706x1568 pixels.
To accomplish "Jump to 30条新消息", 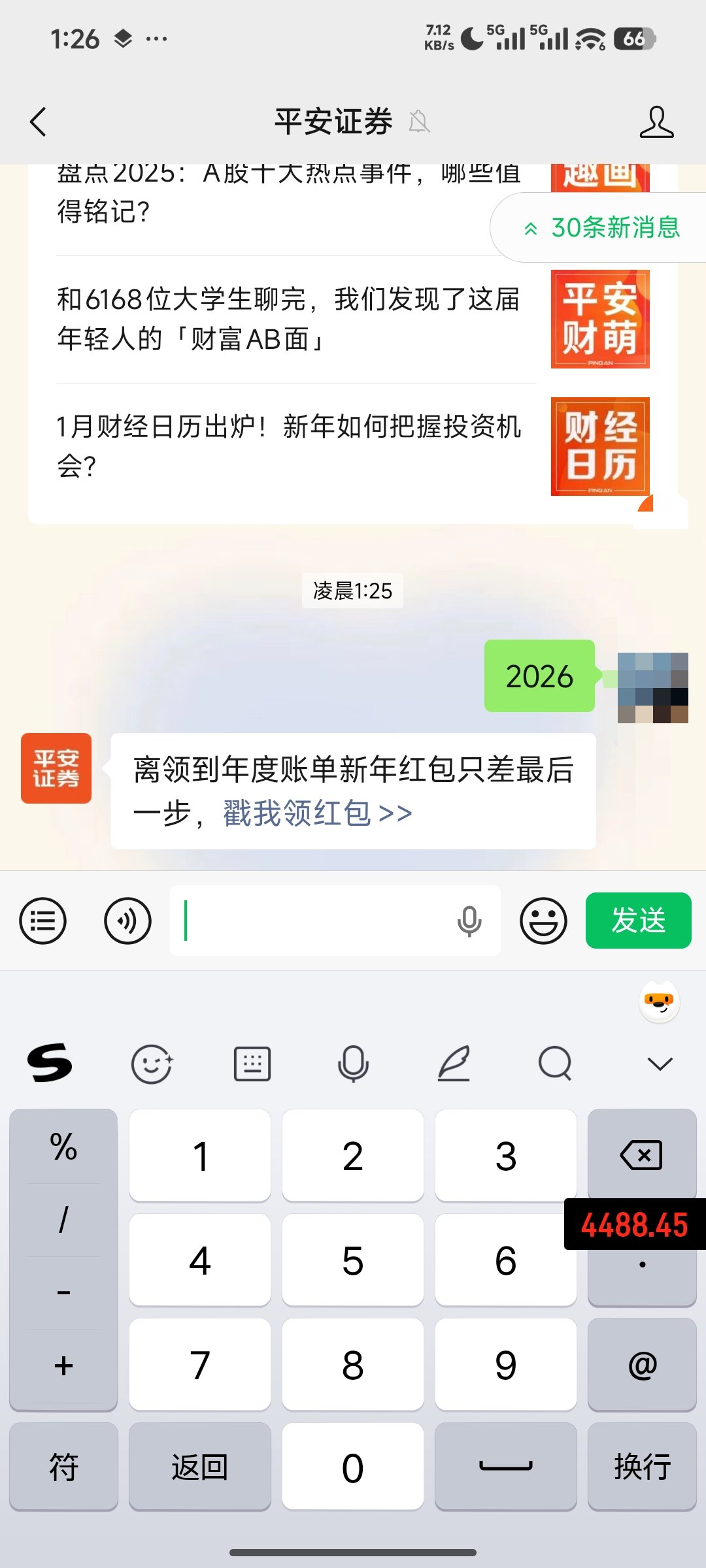I will click(x=603, y=227).
